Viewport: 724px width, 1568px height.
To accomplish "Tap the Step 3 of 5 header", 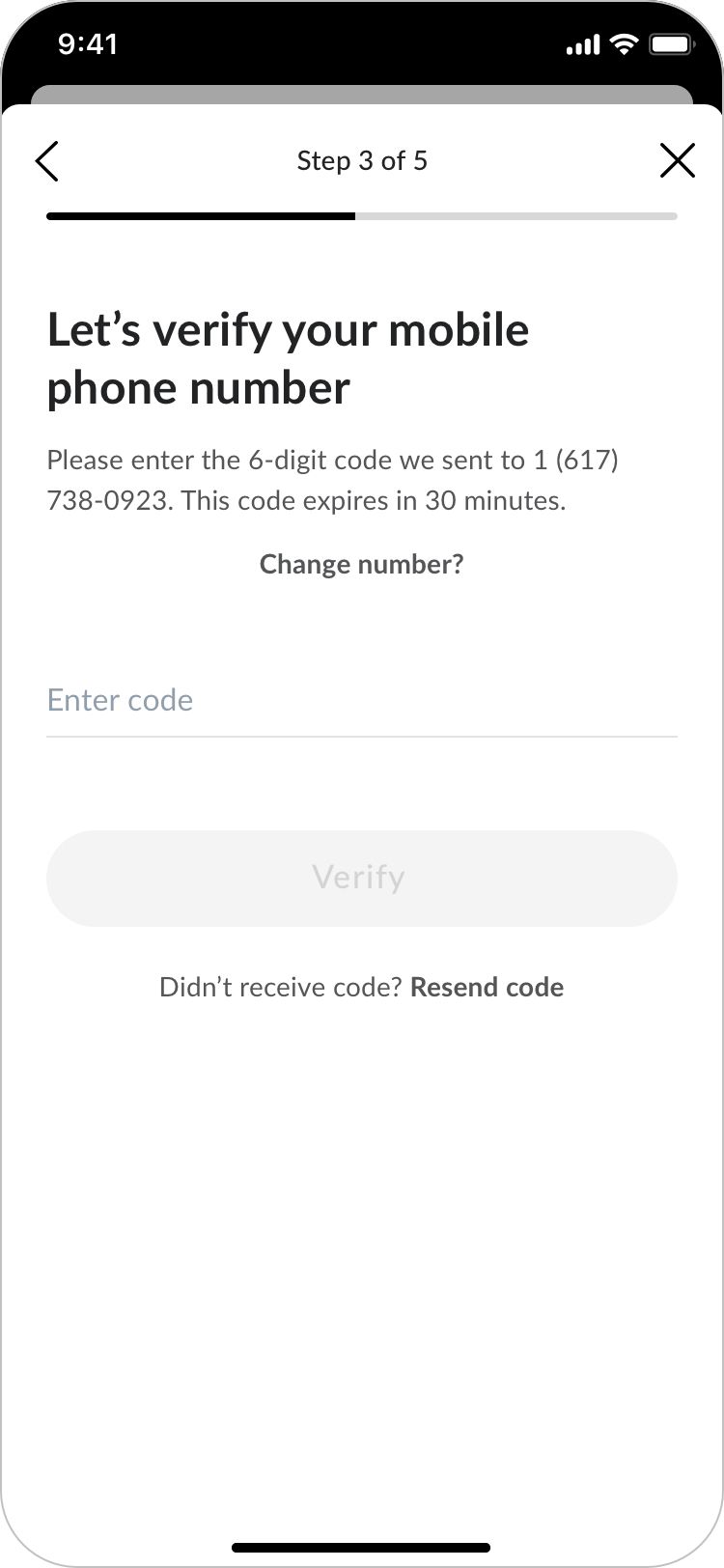I will tap(361, 160).
